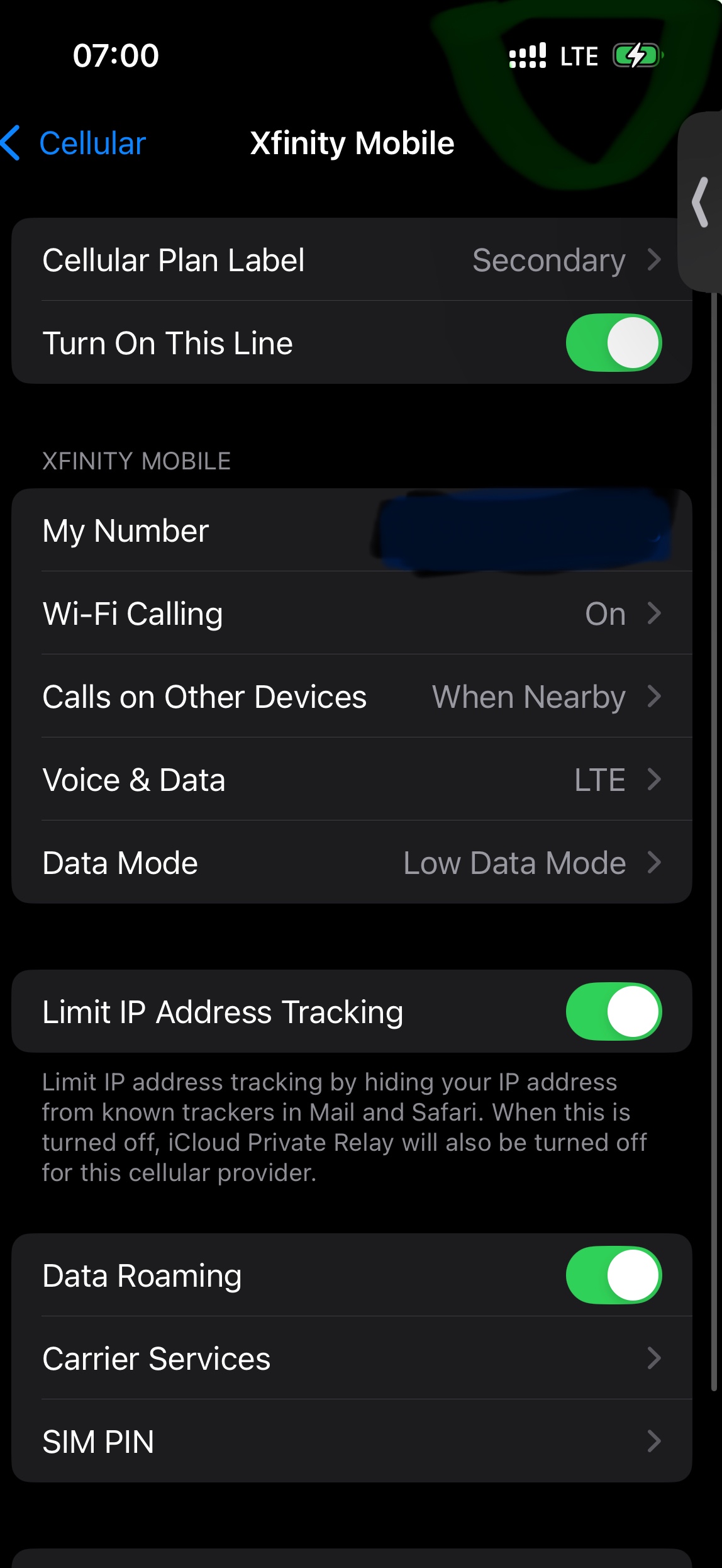The image size is (722, 1568).
Task: Open Cellular Plan Label setting
Action: click(351, 260)
